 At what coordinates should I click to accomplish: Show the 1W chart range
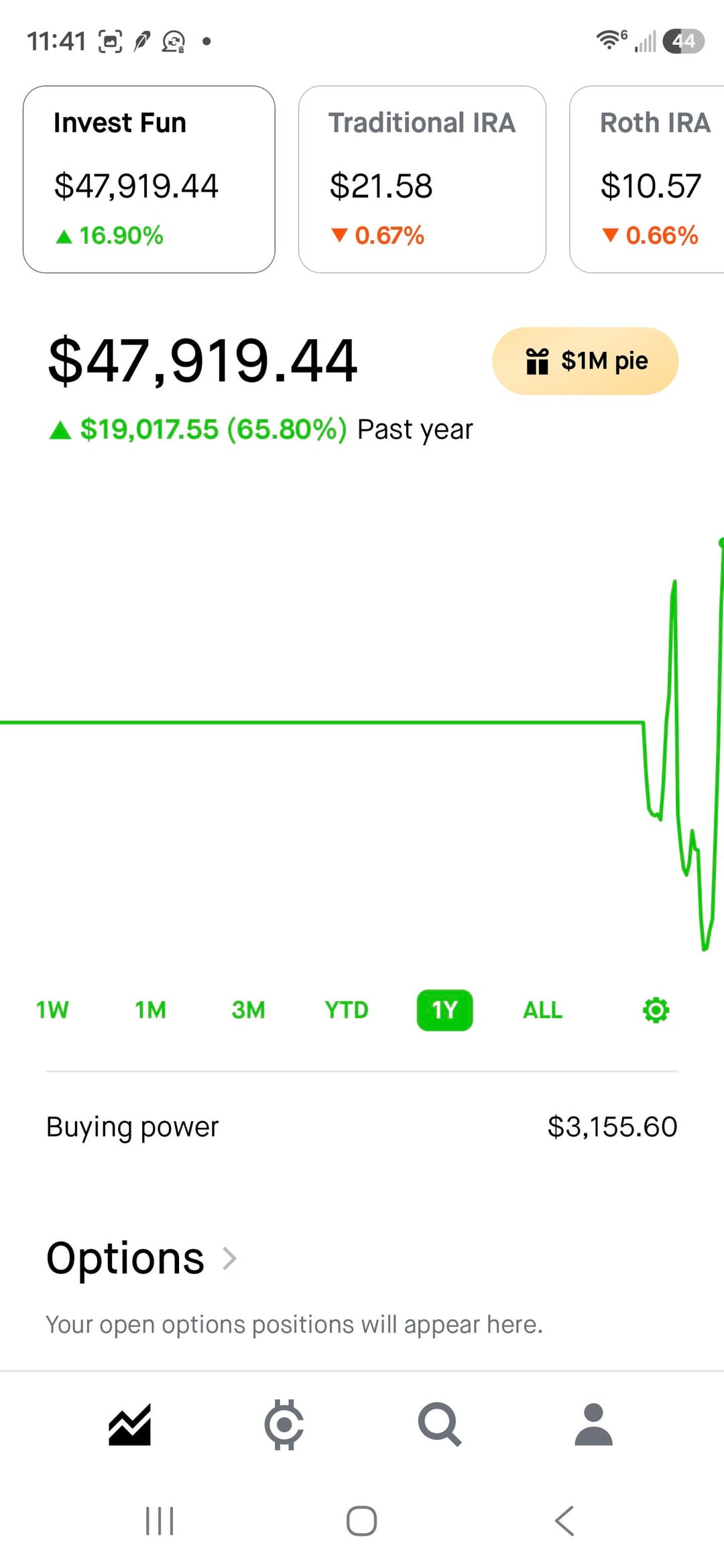tap(52, 1010)
